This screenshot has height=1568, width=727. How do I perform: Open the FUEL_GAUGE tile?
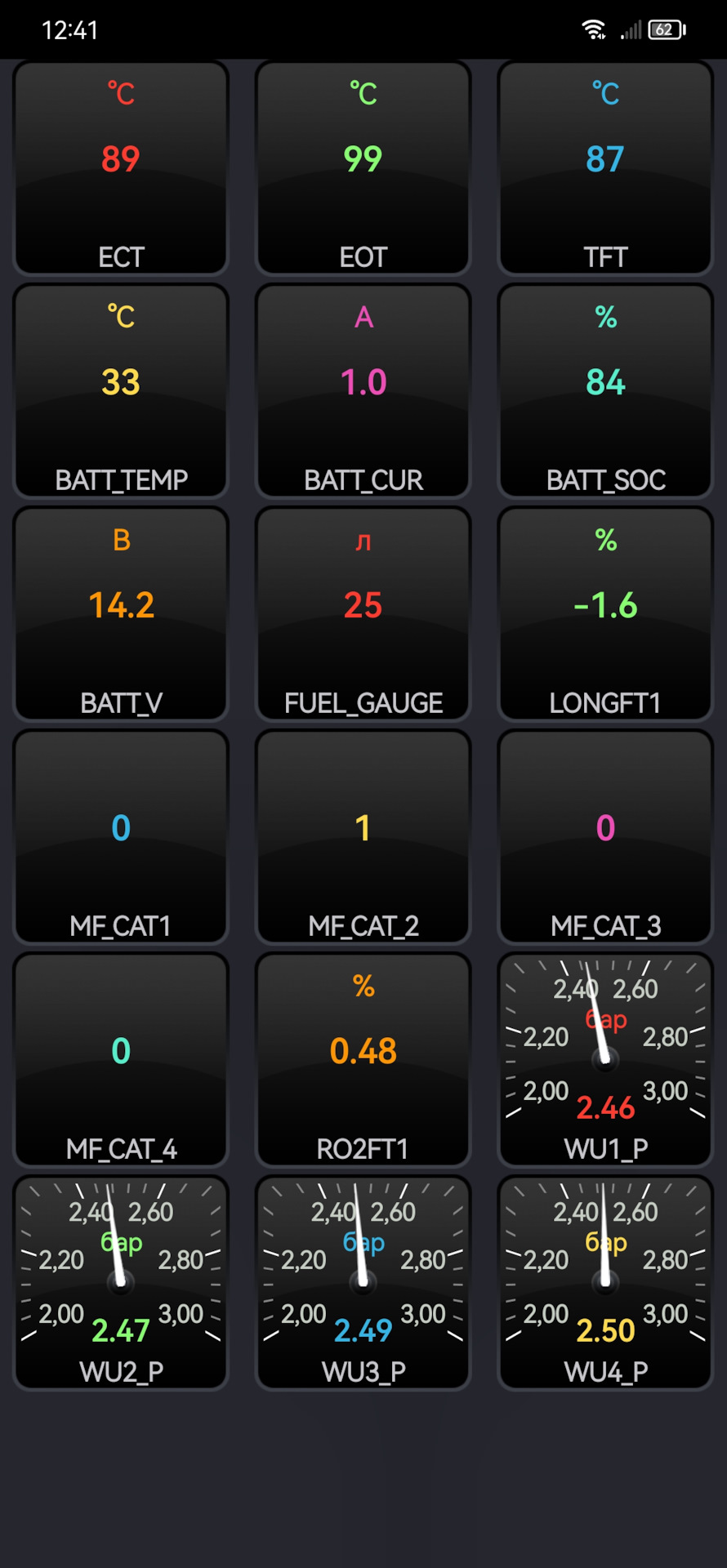point(363,614)
